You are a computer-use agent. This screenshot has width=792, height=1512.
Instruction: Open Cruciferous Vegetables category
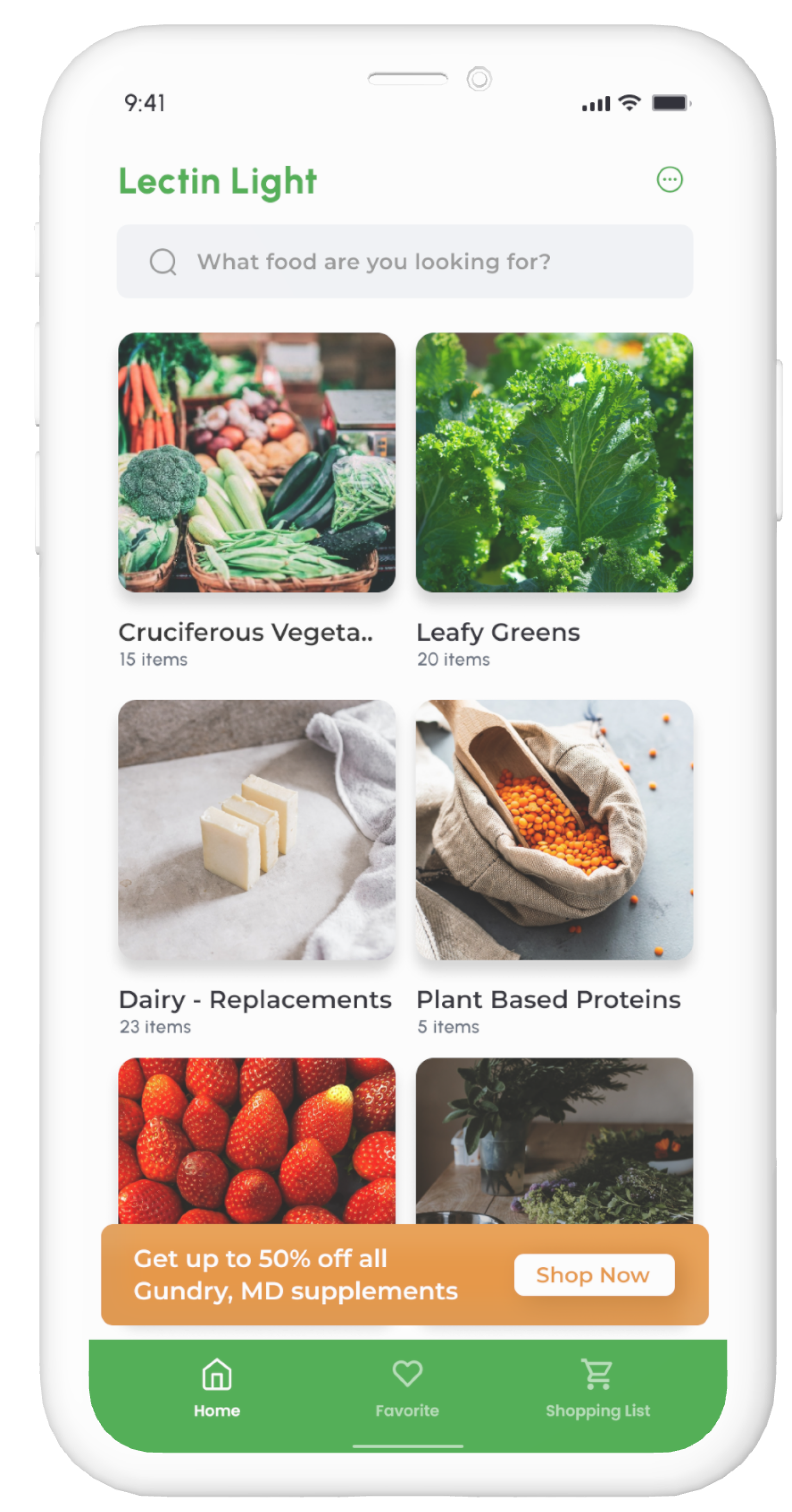(257, 463)
